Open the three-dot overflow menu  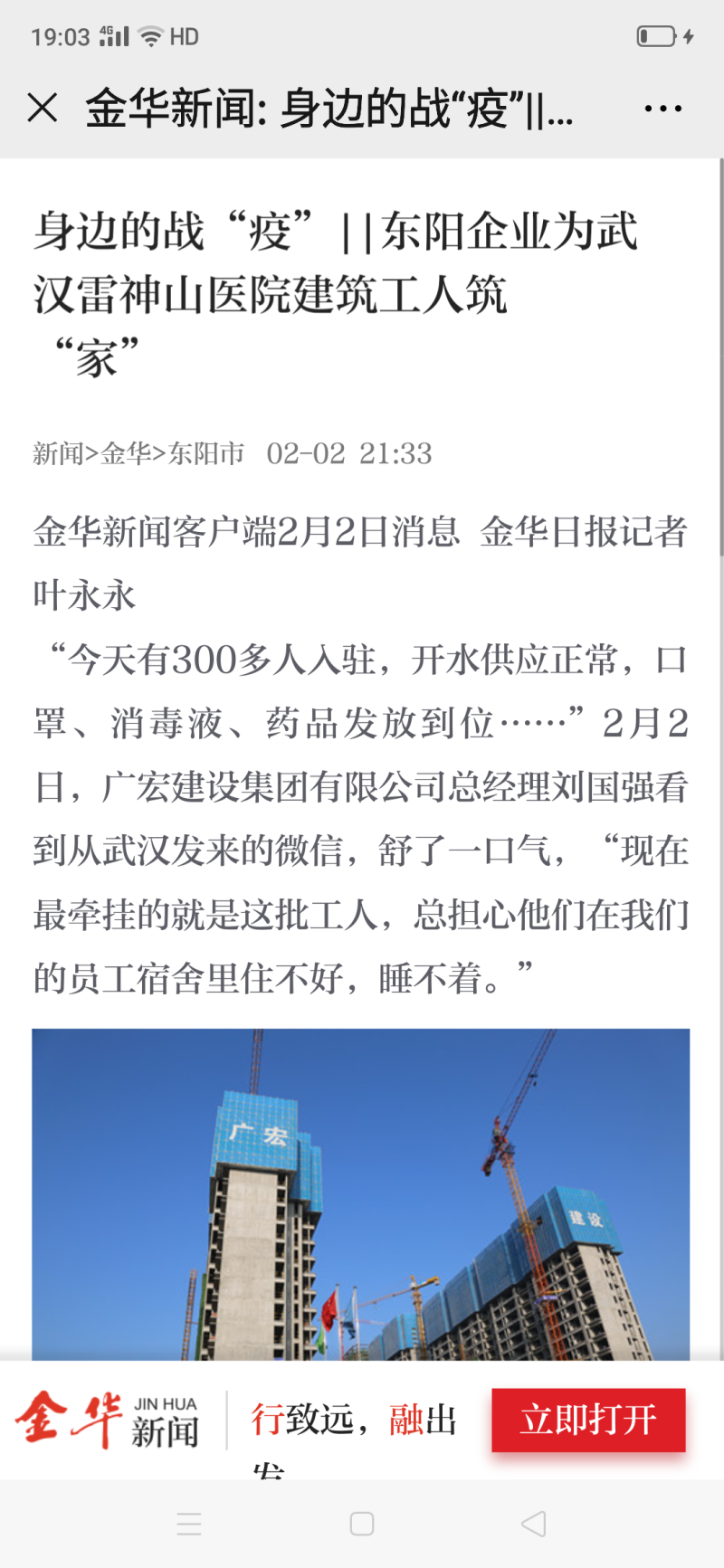662,109
